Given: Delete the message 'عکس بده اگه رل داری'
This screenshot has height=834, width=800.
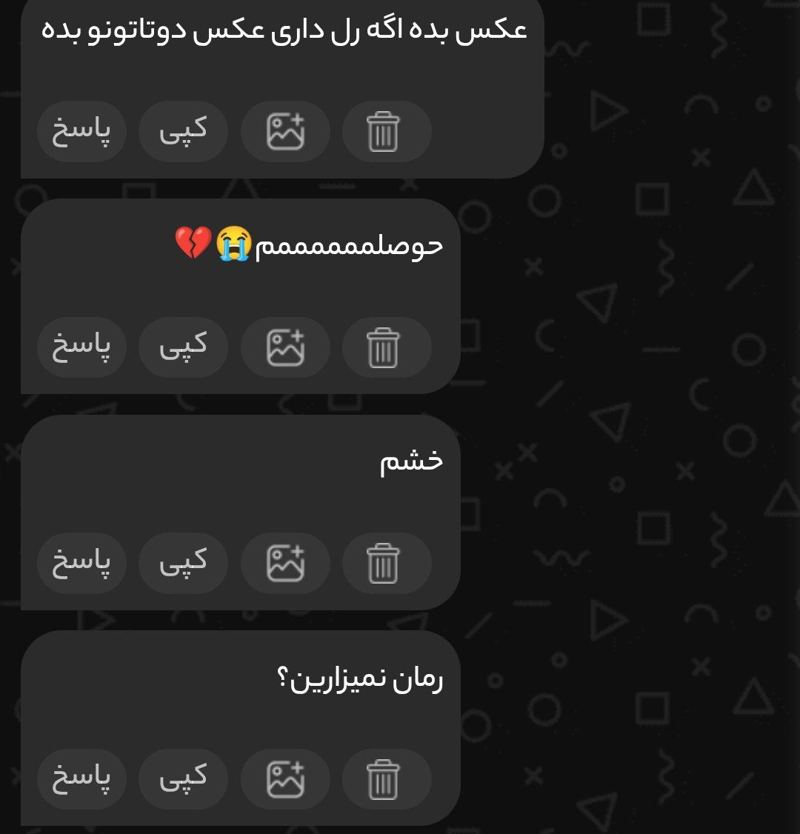Looking at the screenshot, I should (x=386, y=131).
